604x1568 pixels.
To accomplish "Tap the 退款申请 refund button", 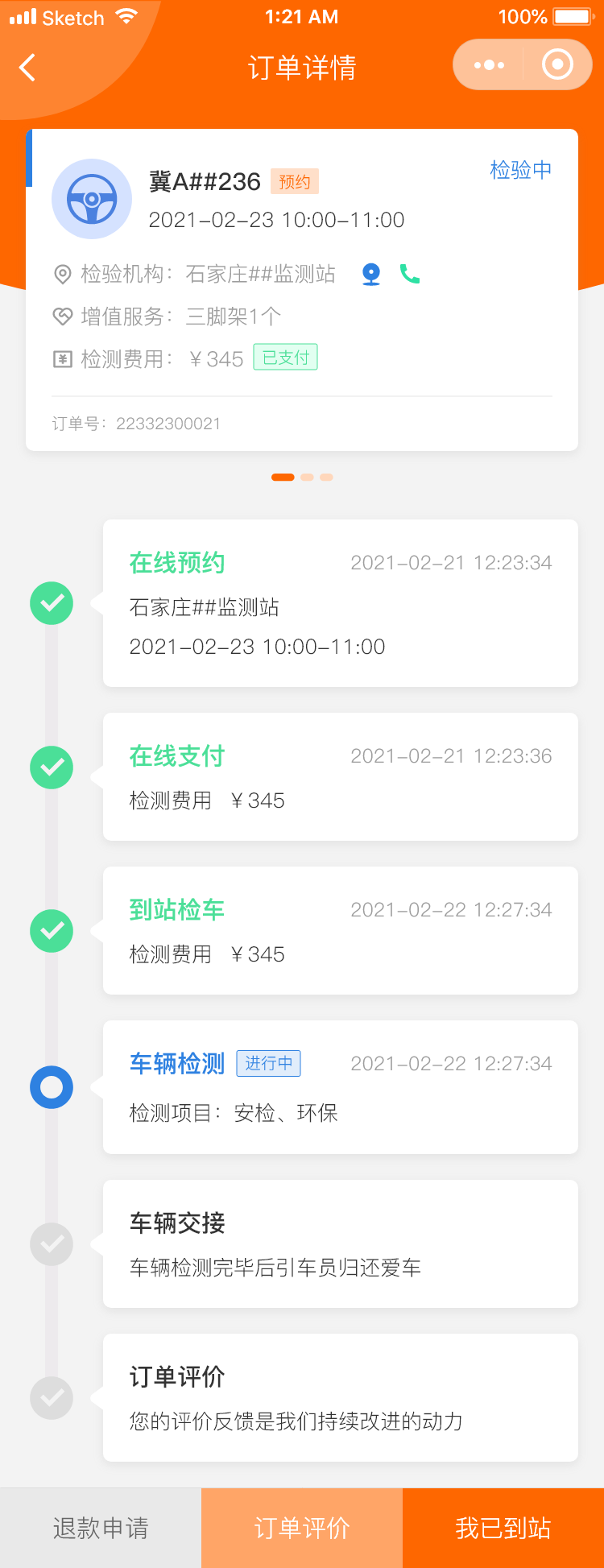I will (101, 1528).
